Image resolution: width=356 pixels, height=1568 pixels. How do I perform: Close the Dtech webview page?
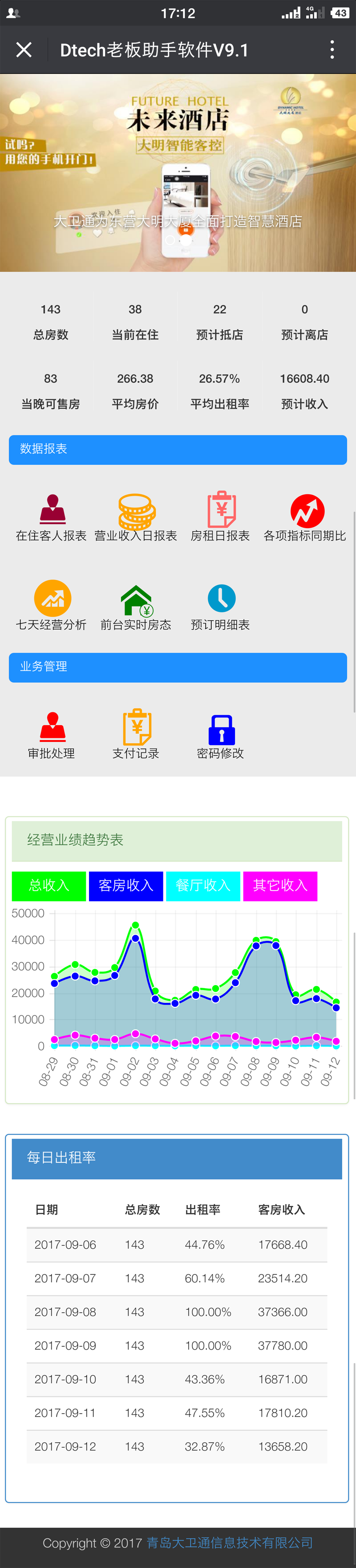24,49
